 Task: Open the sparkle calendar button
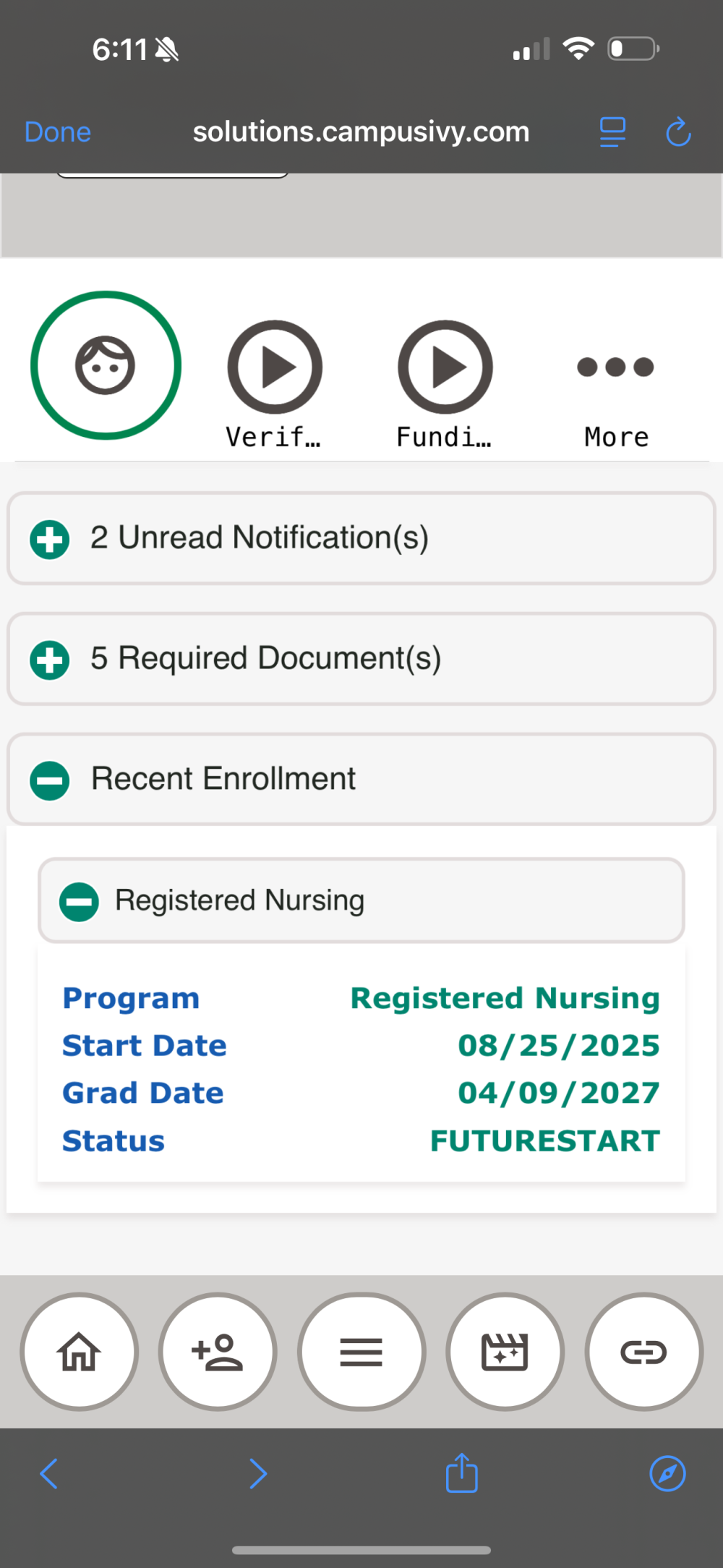[x=505, y=1352]
